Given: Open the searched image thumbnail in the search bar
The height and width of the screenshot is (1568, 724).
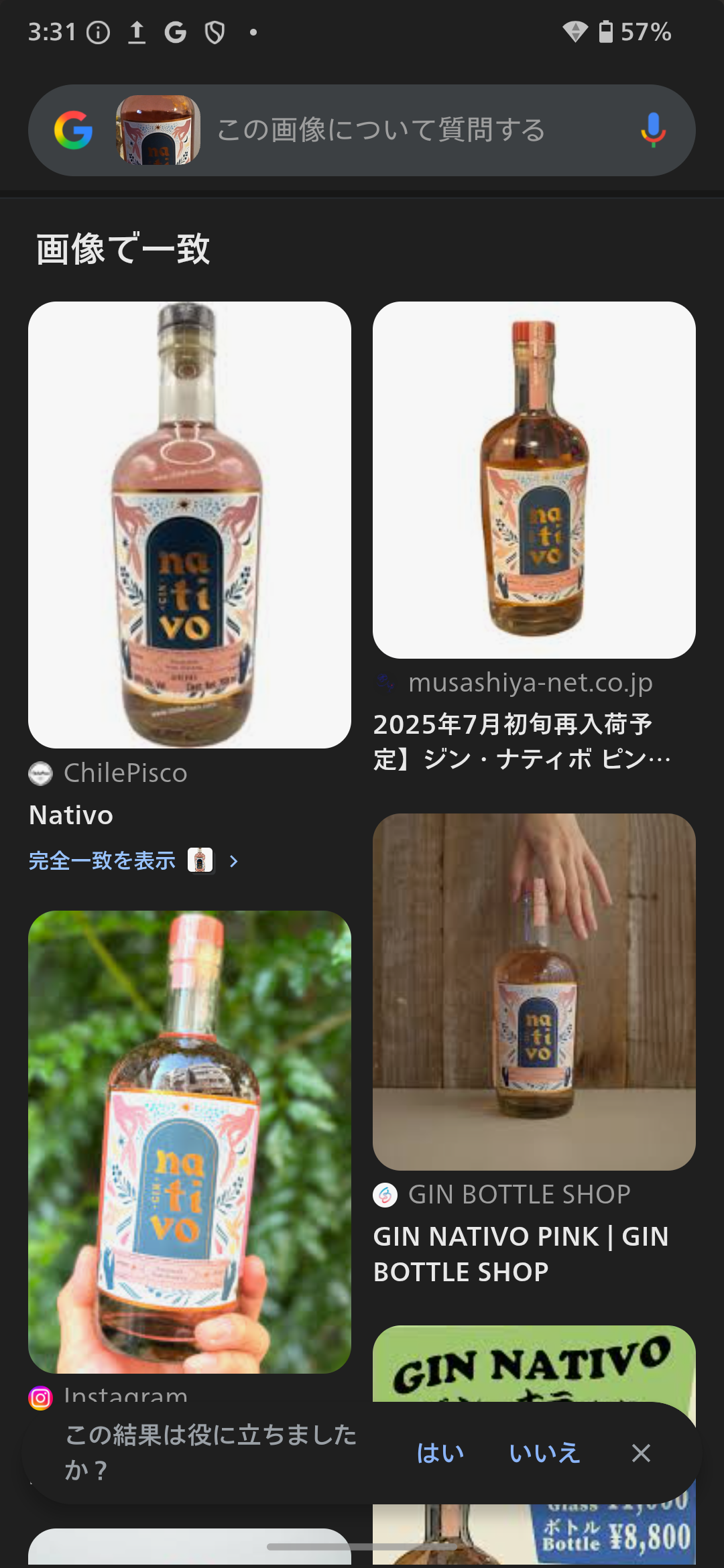Looking at the screenshot, I should pyautogui.click(x=158, y=130).
